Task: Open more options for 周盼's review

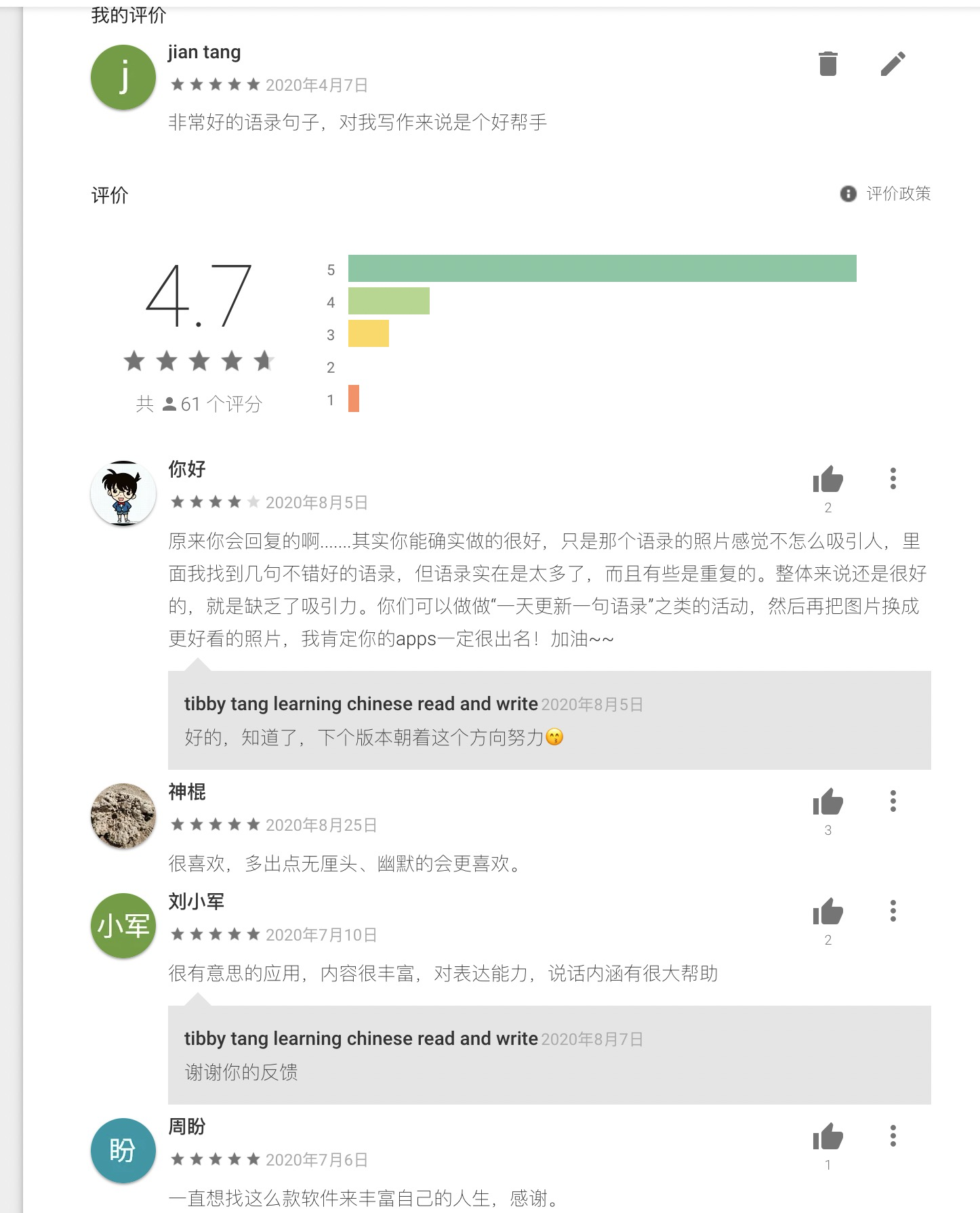Action: pyautogui.click(x=893, y=1136)
